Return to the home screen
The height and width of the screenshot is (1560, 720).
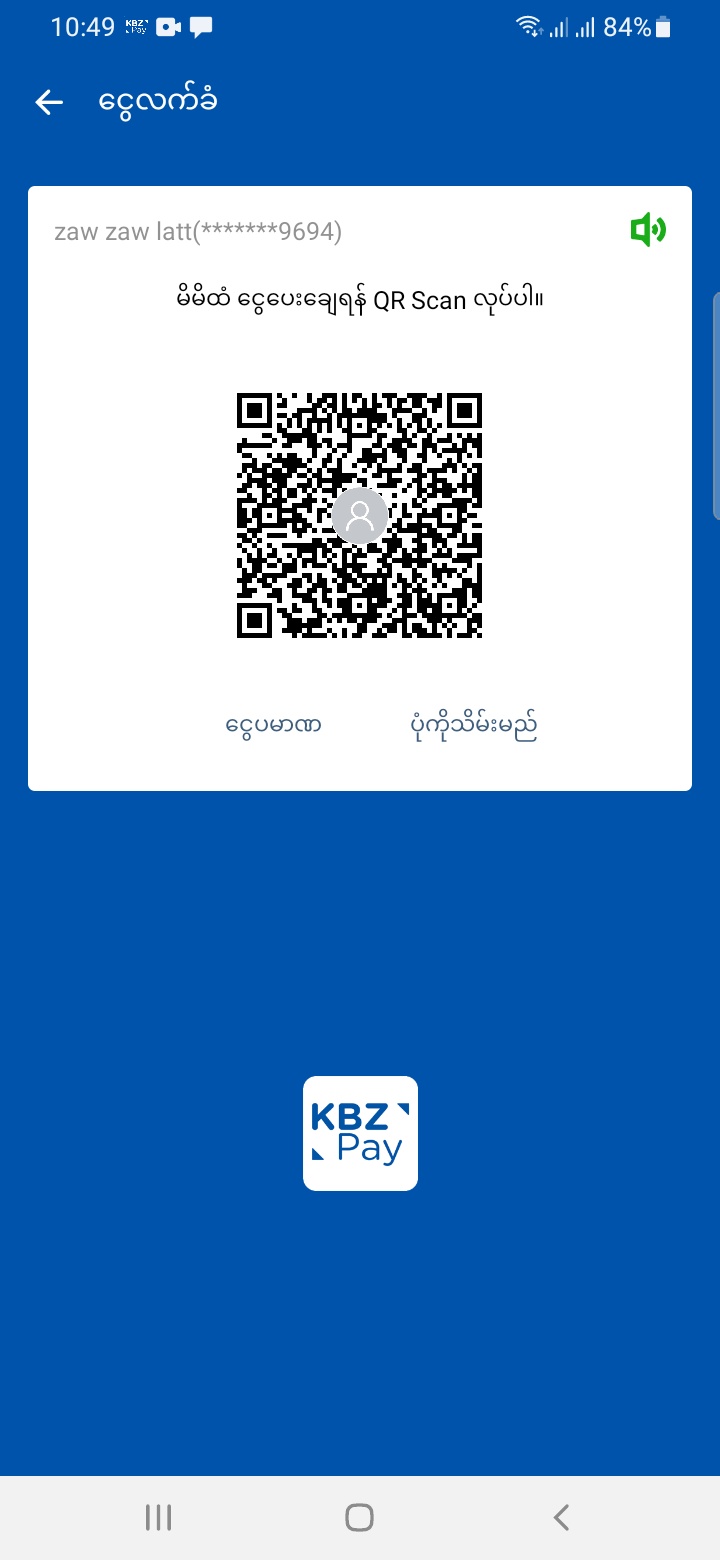(x=359, y=1517)
